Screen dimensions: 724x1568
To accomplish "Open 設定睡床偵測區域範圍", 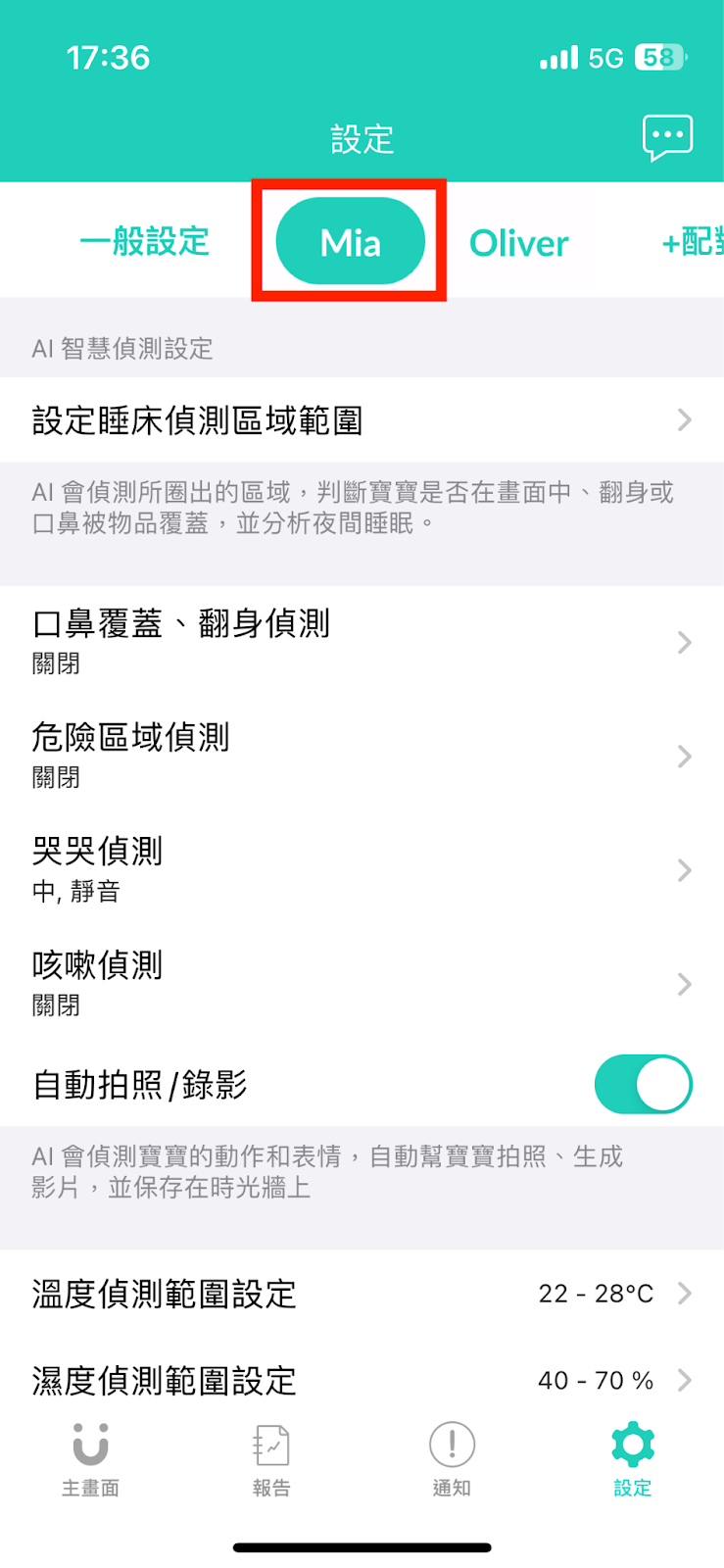I will click(362, 420).
